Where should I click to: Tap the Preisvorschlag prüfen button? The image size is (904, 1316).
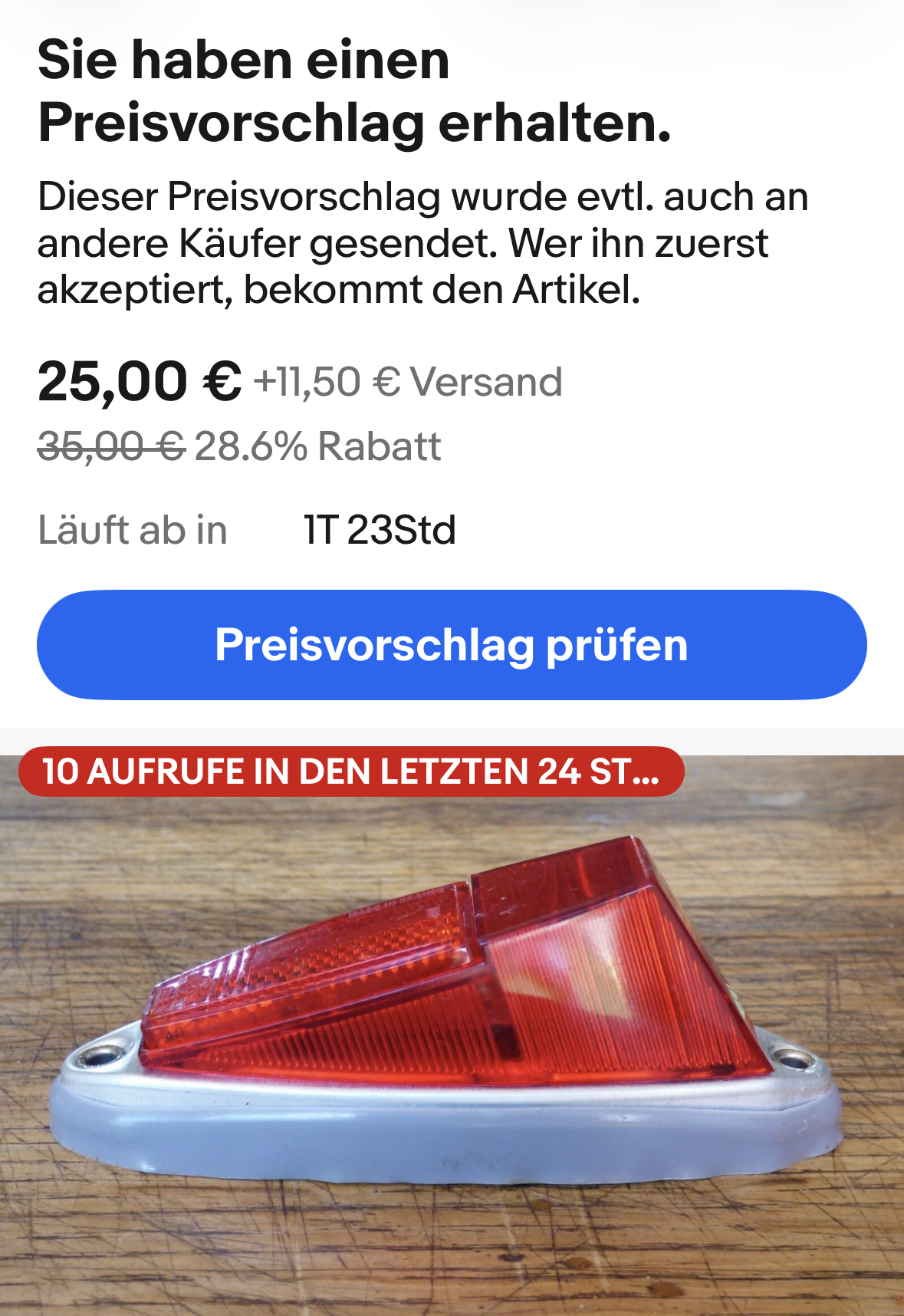tap(452, 645)
